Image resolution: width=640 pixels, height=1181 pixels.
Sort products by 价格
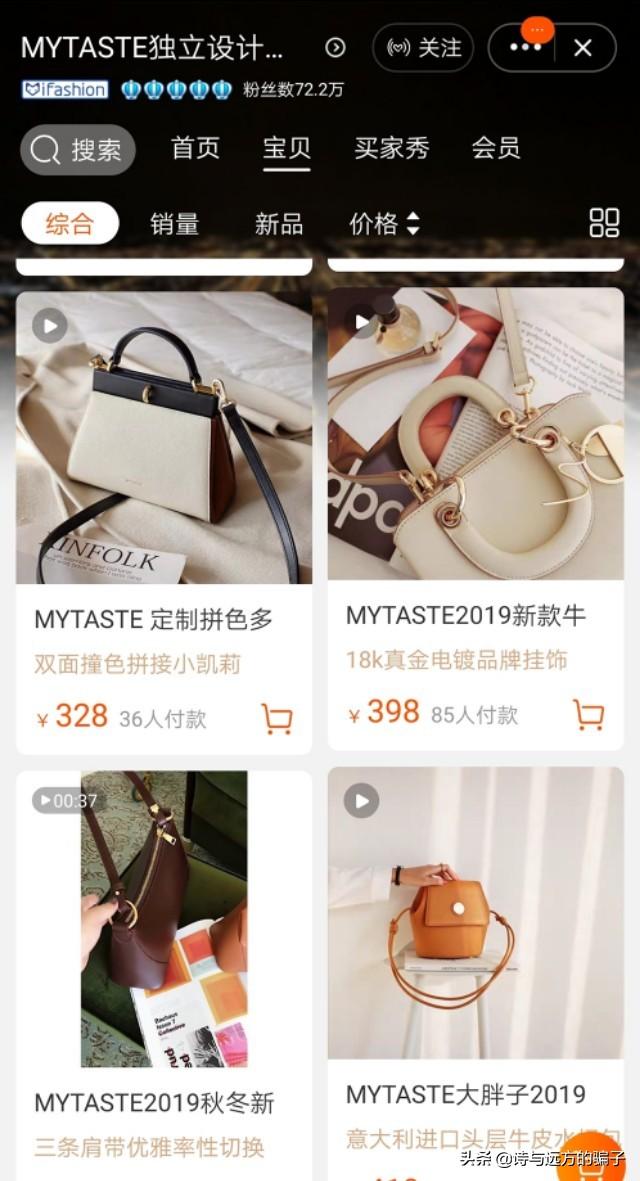click(384, 224)
